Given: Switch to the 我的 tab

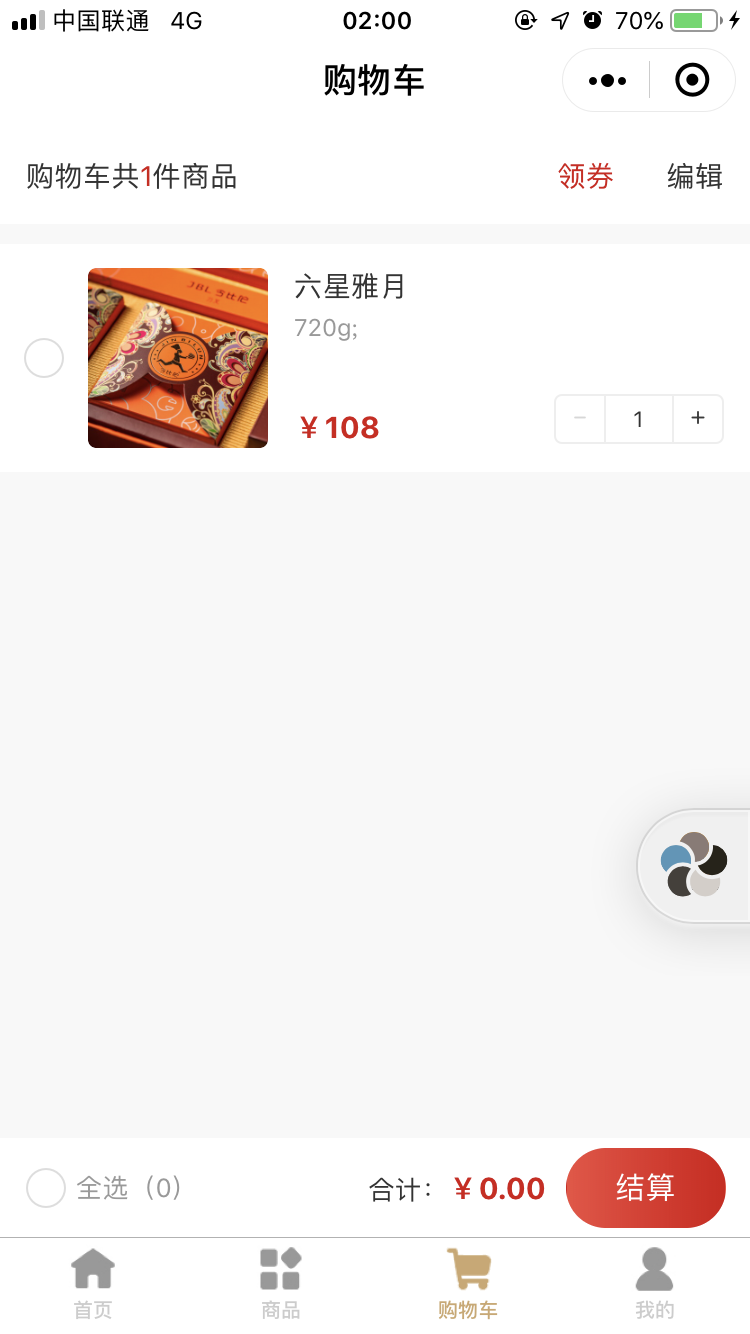Looking at the screenshot, I should point(655,1285).
